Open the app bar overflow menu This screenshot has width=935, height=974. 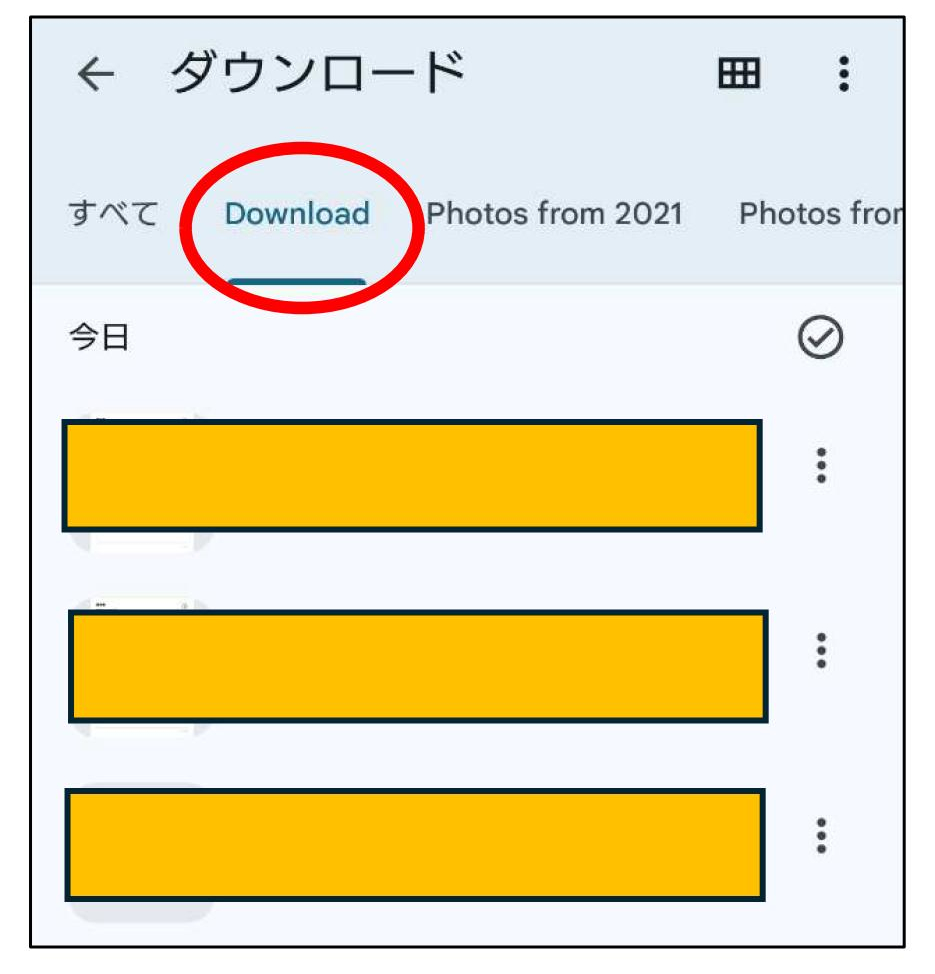(x=844, y=74)
